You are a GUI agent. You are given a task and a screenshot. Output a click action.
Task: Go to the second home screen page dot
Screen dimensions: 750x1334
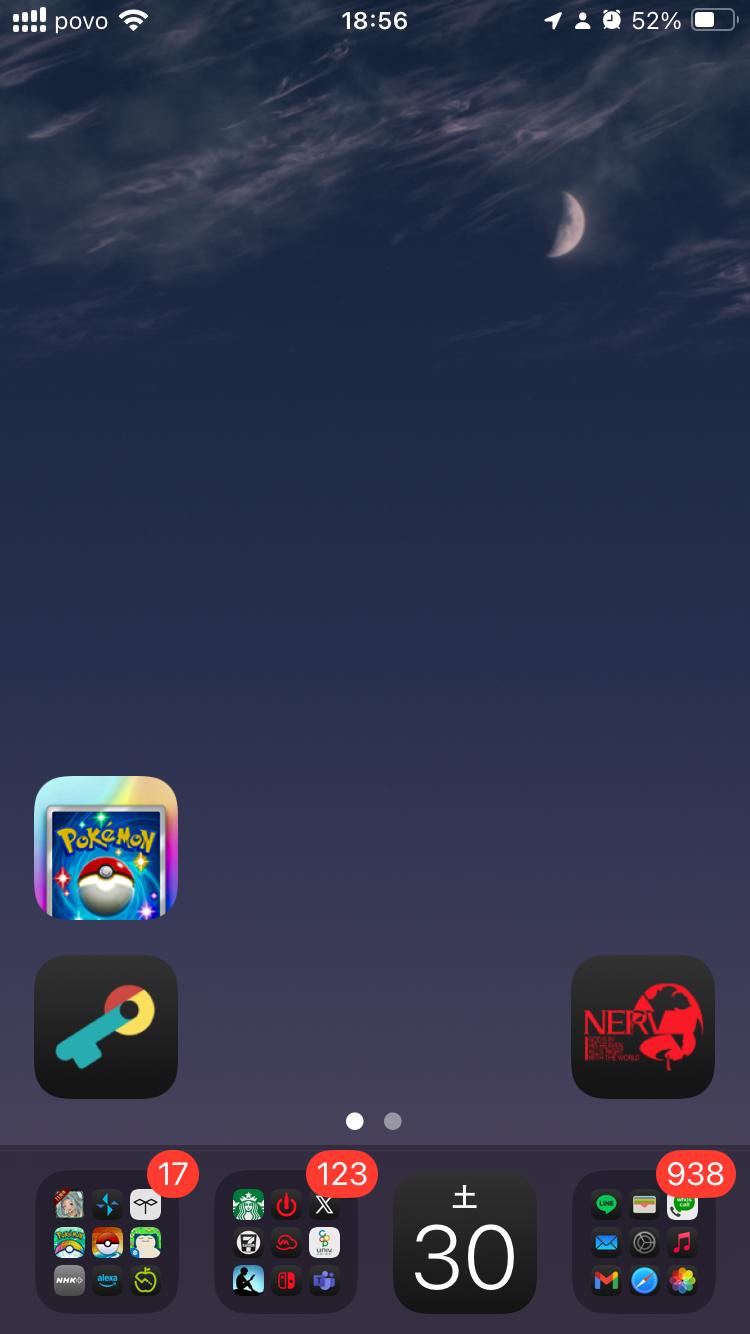(393, 1121)
